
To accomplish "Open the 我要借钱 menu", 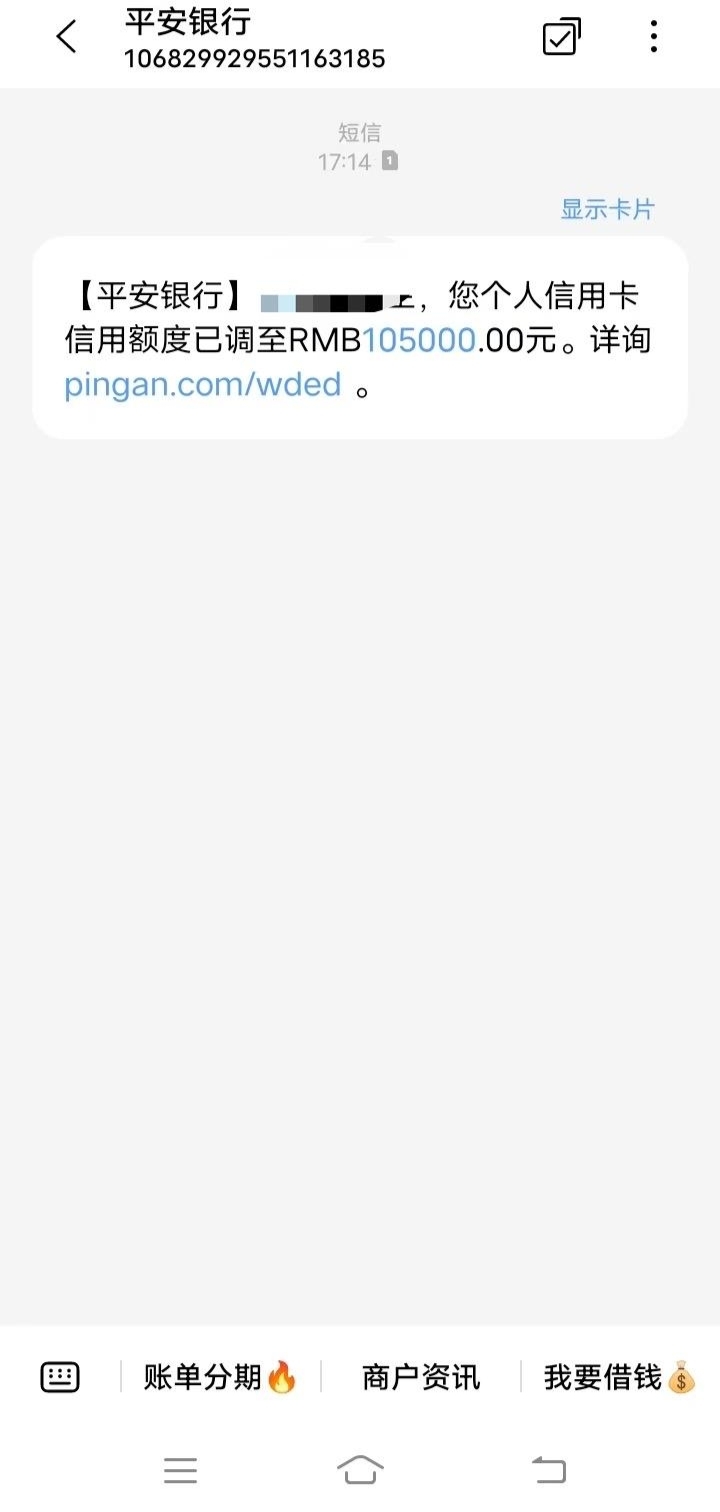I will (619, 1377).
